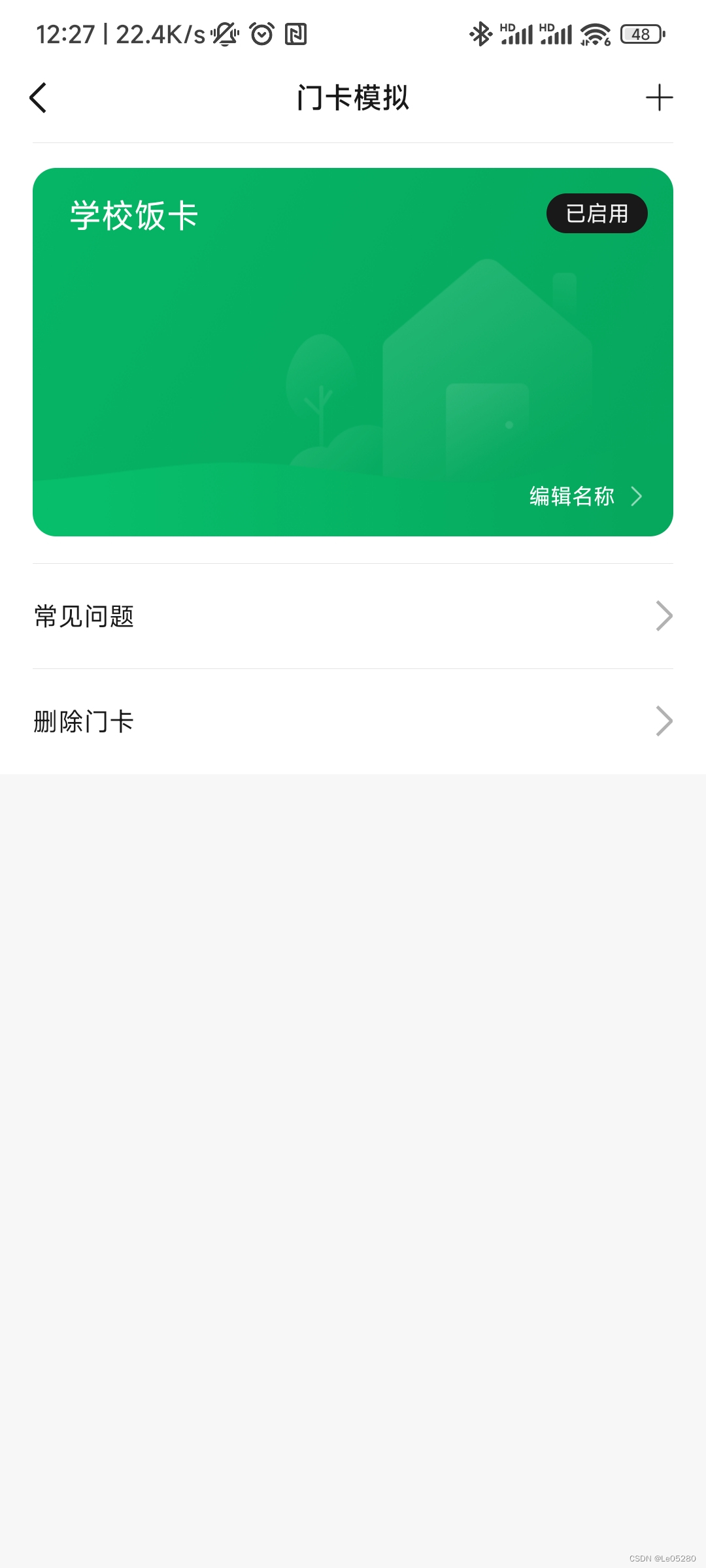The height and width of the screenshot is (1568, 706).
Task: Select 删除门卡 to delete the card
Action: [x=353, y=722]
